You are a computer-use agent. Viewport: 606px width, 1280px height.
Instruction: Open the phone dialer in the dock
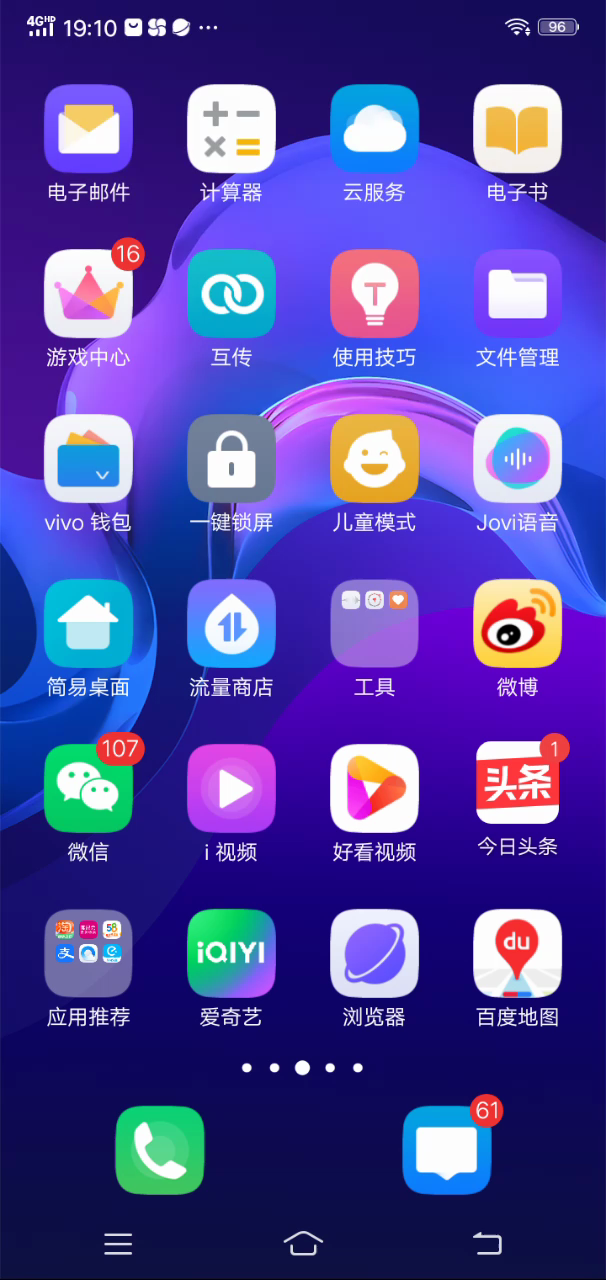click(160, 1150)
